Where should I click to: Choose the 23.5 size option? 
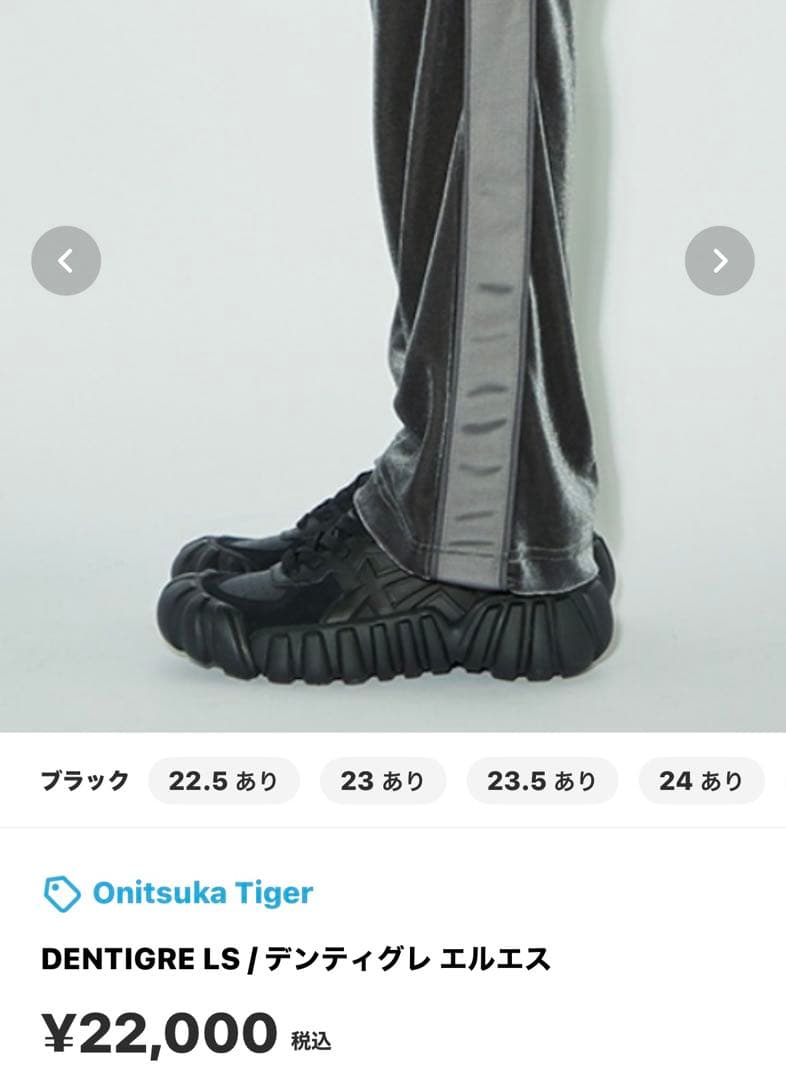click(545, 781)
